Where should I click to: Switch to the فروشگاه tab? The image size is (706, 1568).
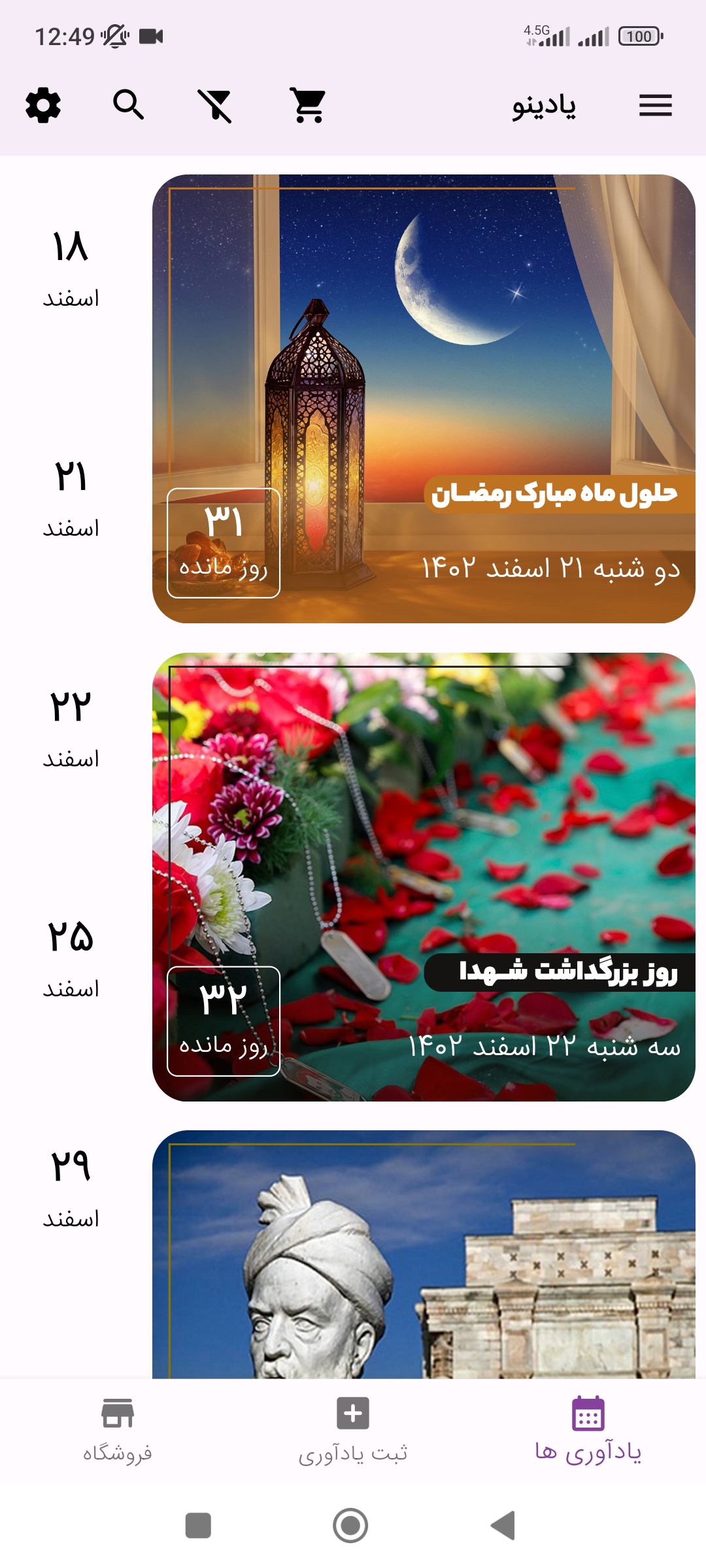tap(118, 1431)
